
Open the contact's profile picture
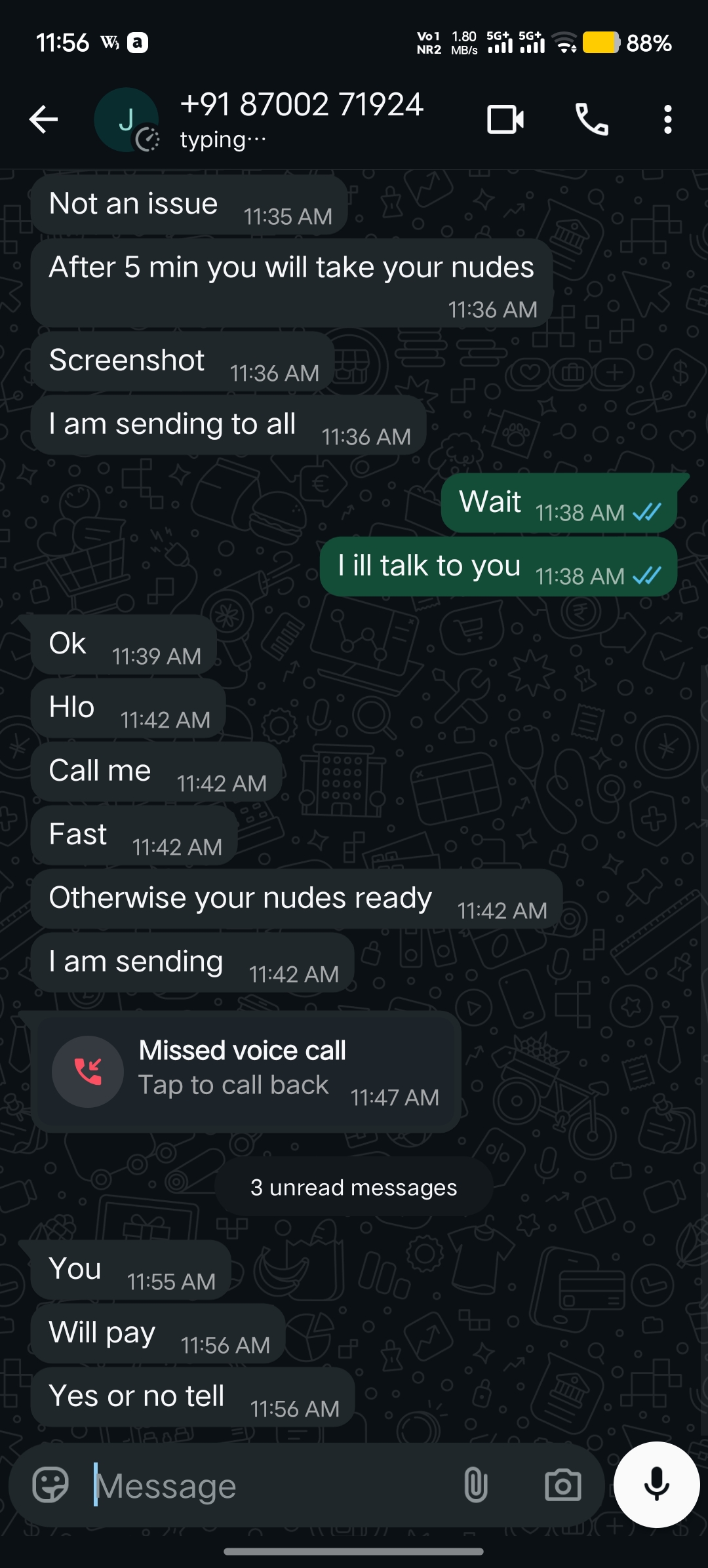point(126,120)
